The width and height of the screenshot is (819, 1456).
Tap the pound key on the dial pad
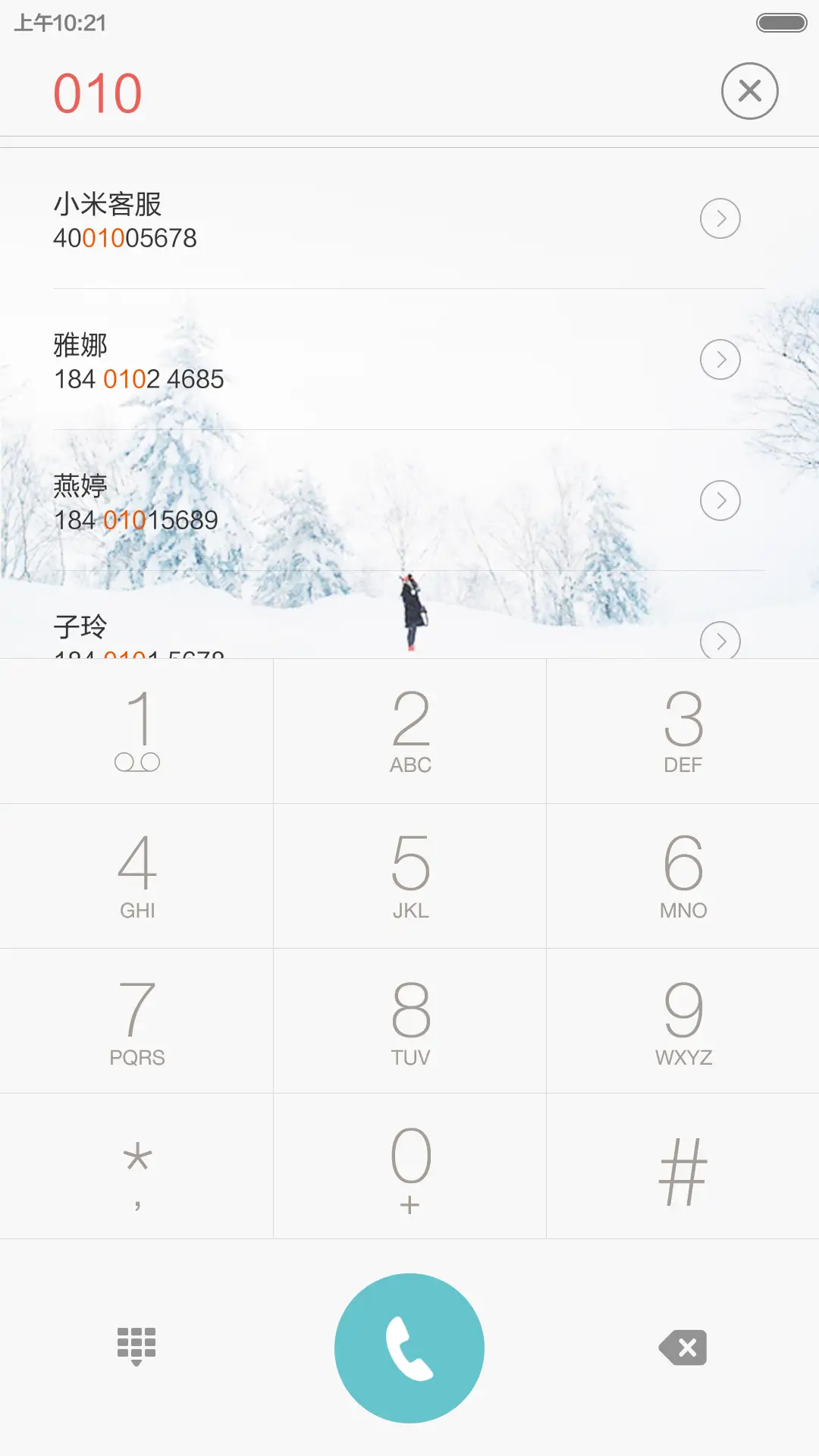(682, 1168)
